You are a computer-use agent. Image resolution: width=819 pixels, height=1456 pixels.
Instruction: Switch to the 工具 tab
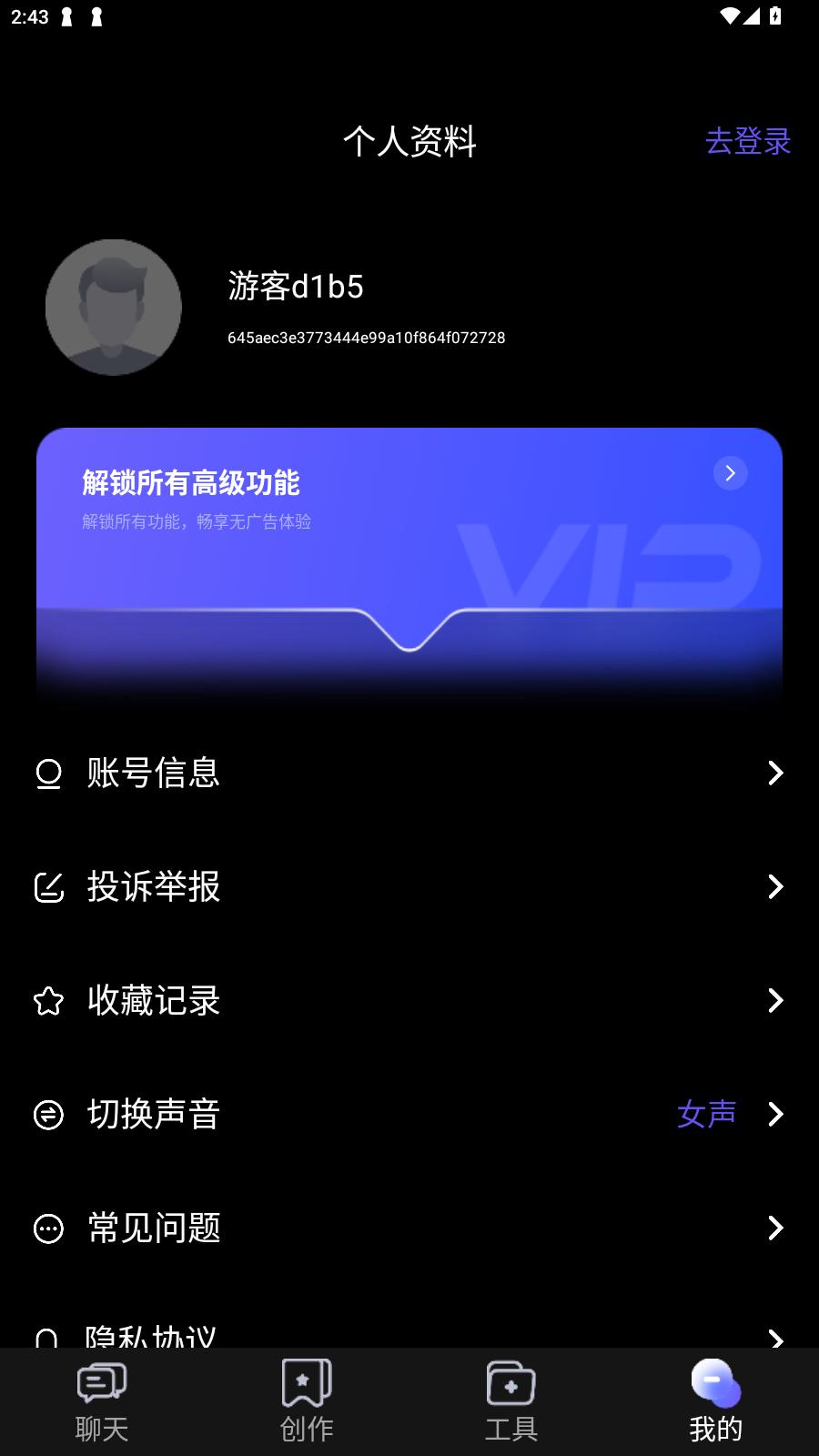coord(511,1401)
